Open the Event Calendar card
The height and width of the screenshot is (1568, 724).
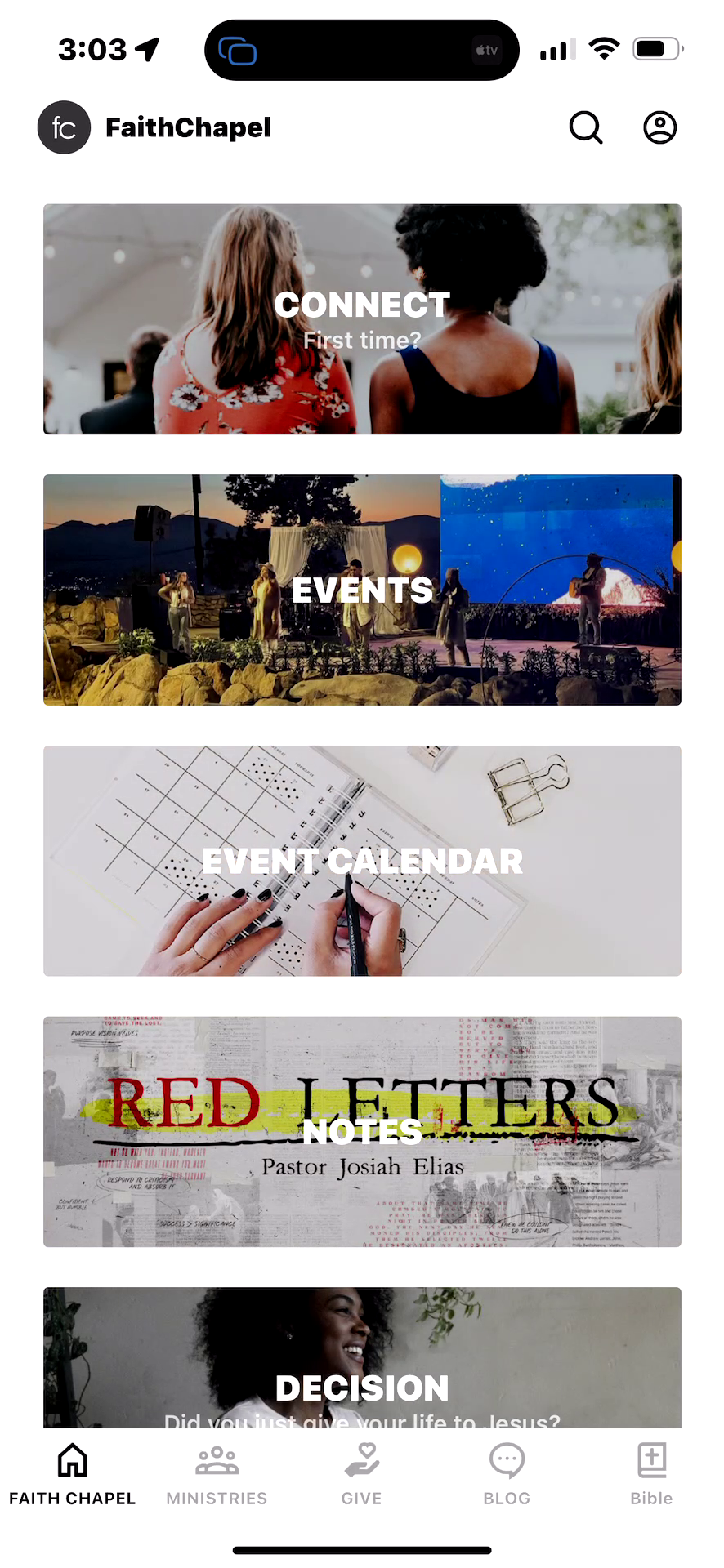click(362, 861)
